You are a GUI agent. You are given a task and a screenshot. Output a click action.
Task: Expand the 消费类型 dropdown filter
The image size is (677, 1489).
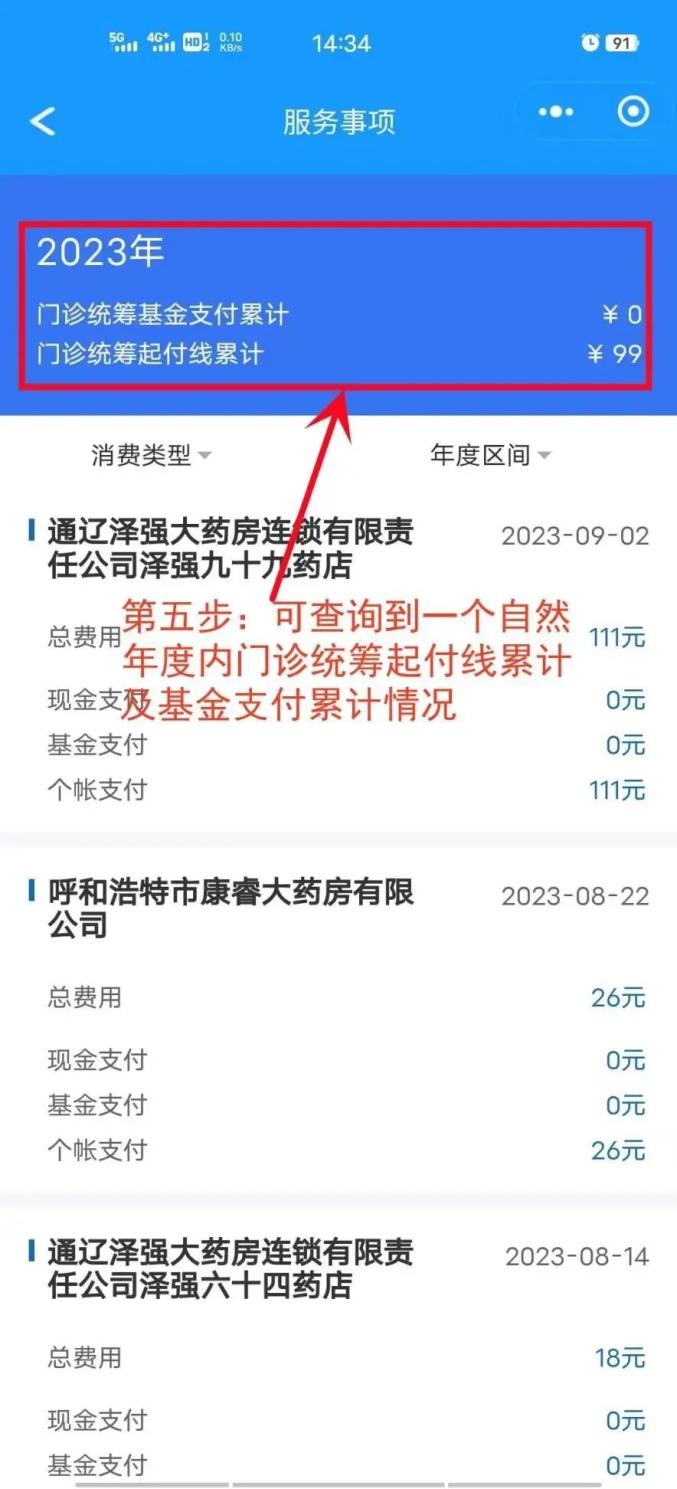[151, 456]
